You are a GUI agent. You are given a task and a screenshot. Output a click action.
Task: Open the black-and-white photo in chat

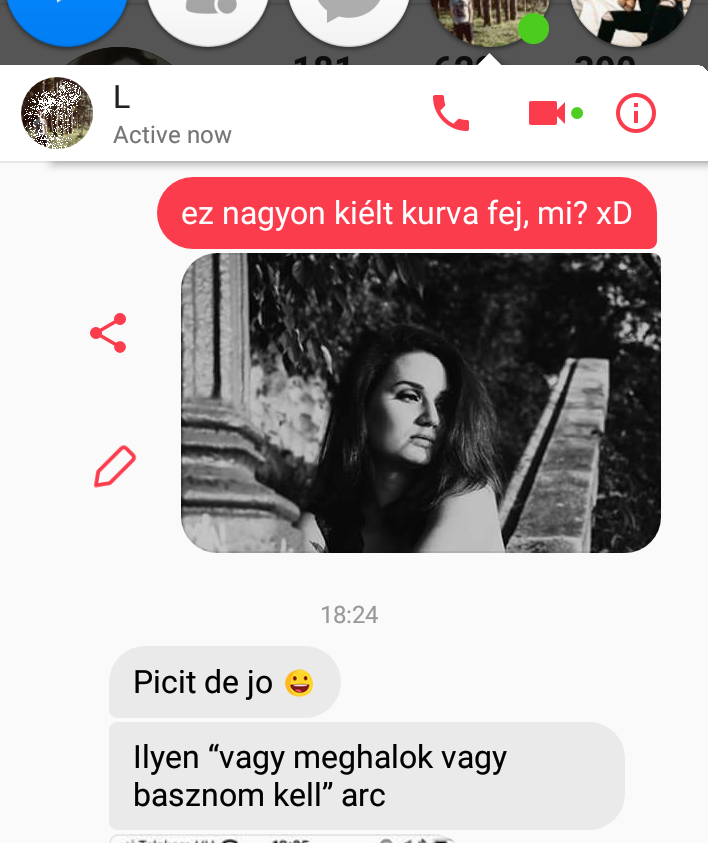point(420,402)
